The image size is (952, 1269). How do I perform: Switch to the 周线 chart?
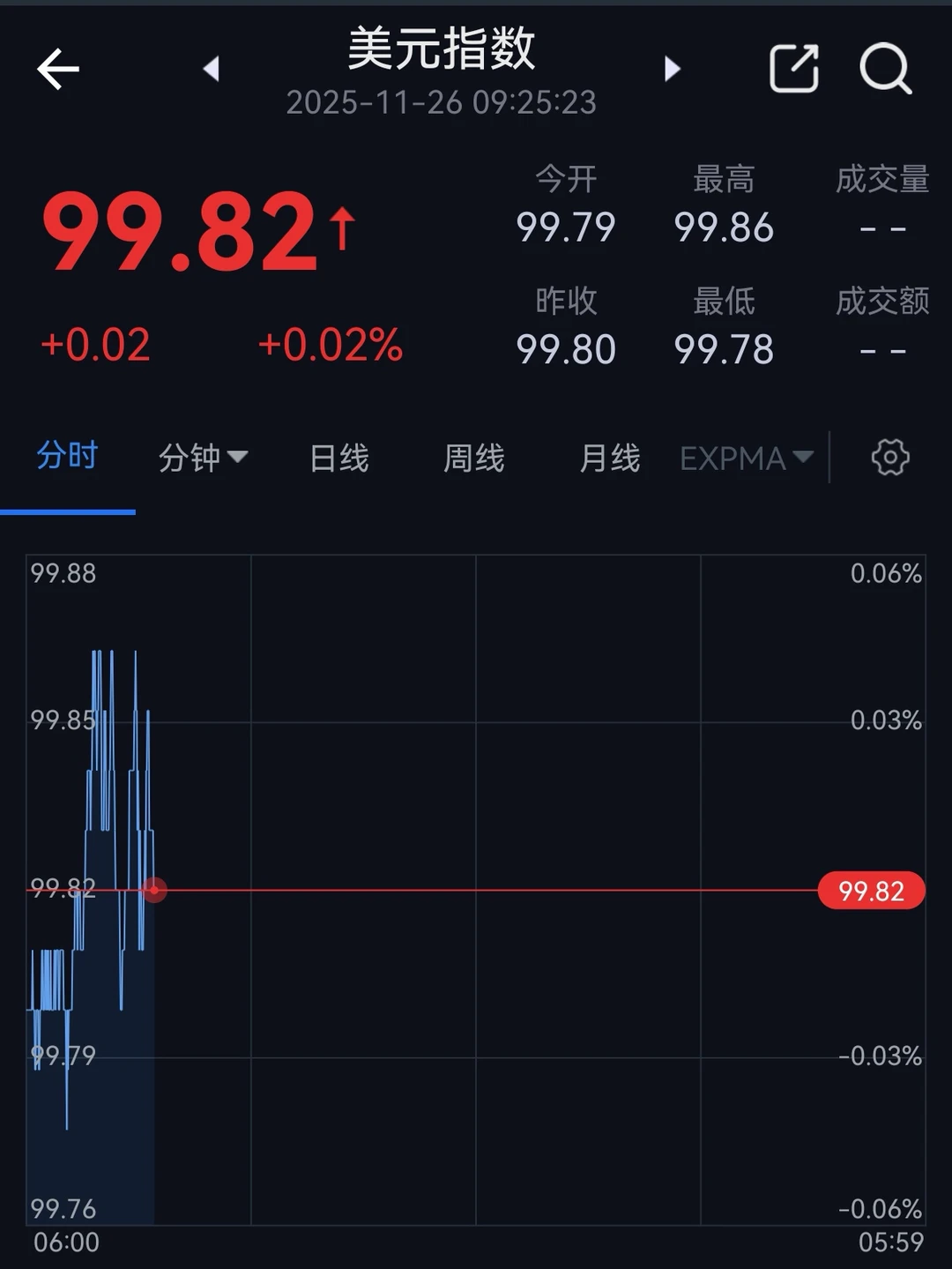474,458
